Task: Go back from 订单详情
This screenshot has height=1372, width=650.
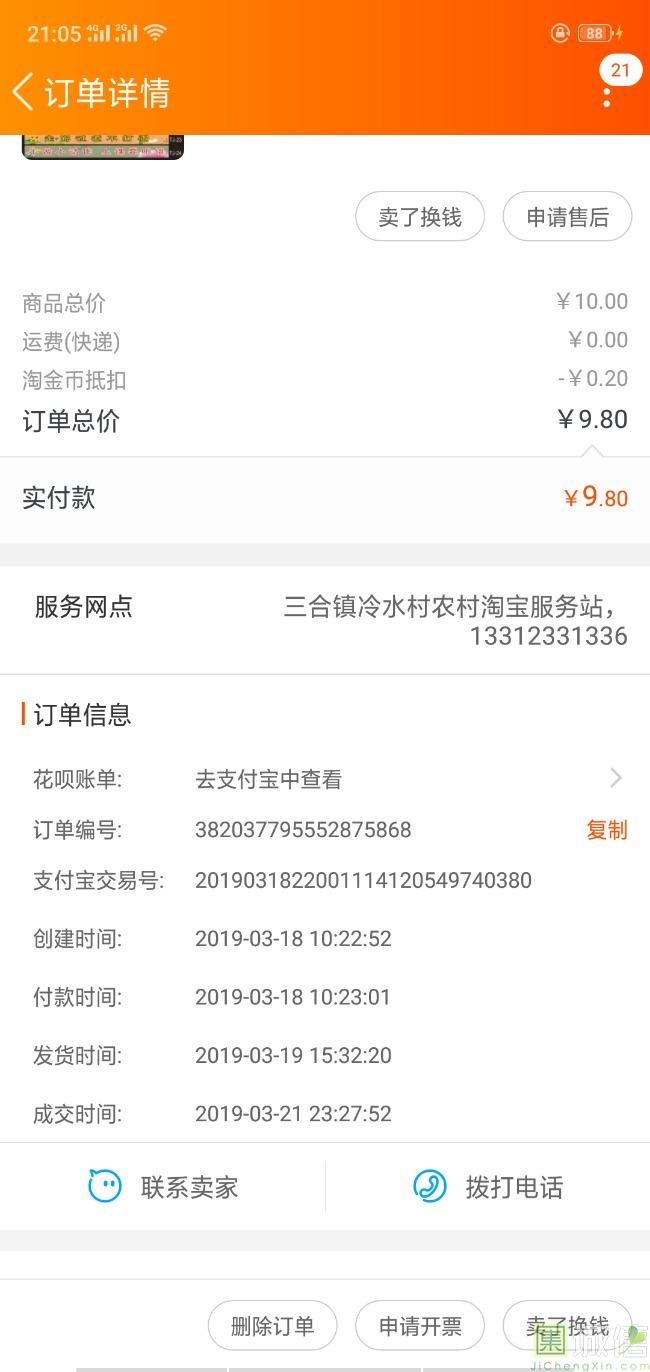Action: 23,92
